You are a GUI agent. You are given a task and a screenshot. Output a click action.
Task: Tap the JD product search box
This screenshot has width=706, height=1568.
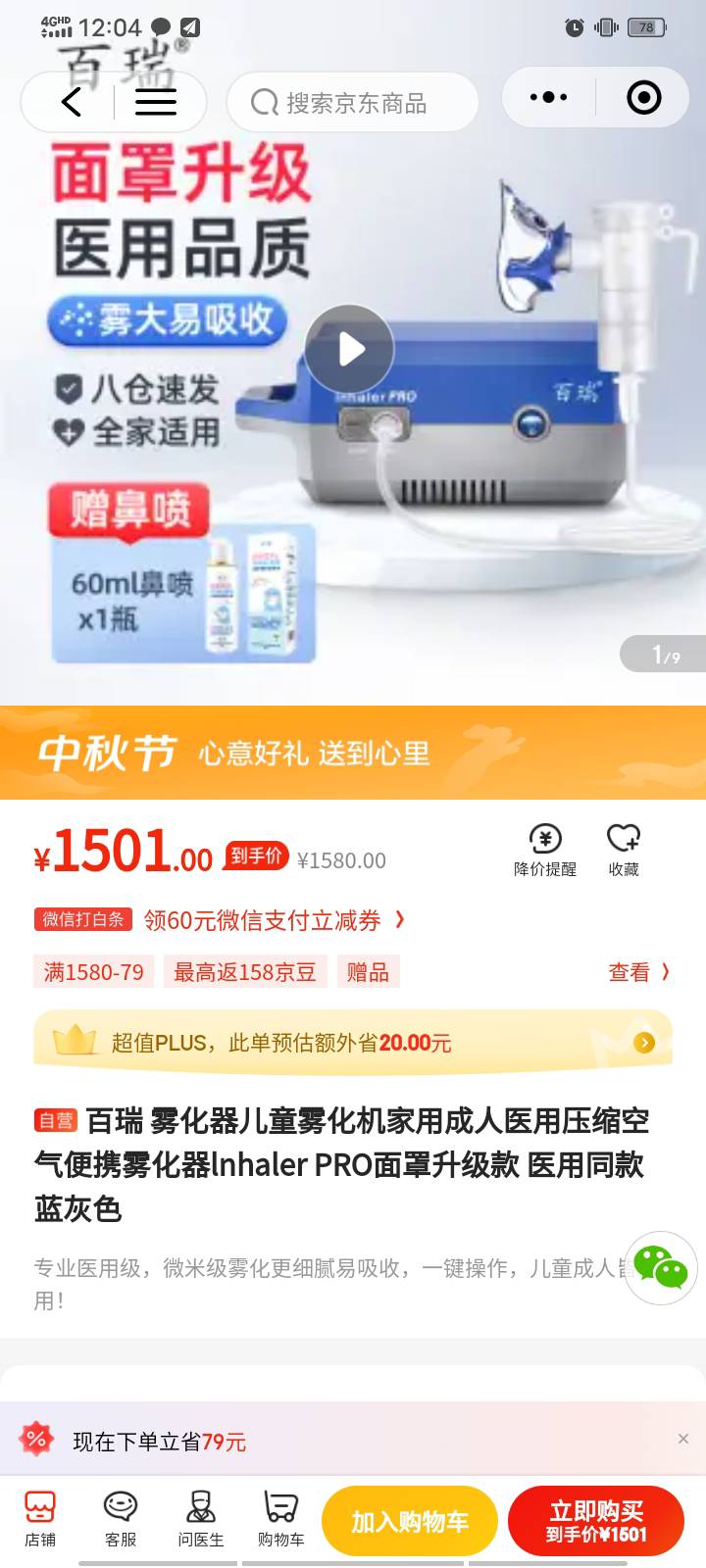(353, 103)
